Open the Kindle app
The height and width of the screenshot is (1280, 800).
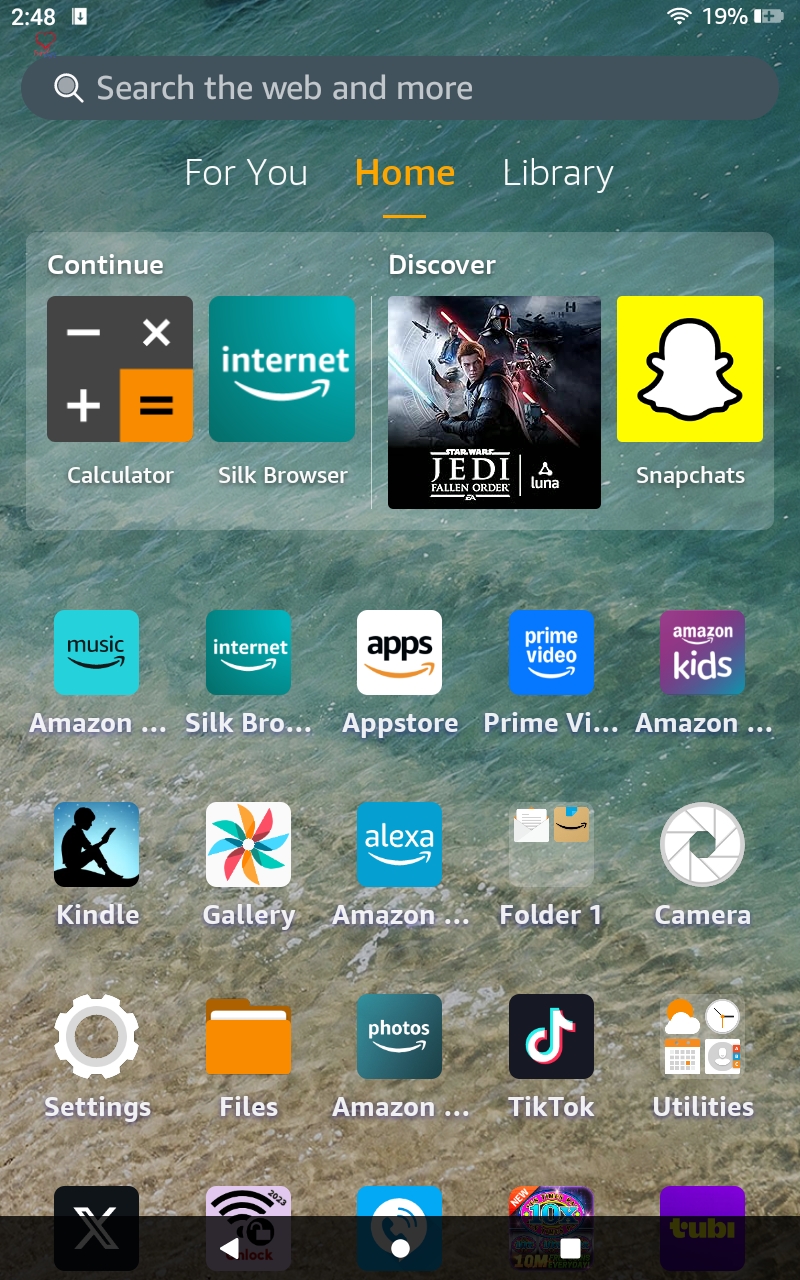[96, 845]
